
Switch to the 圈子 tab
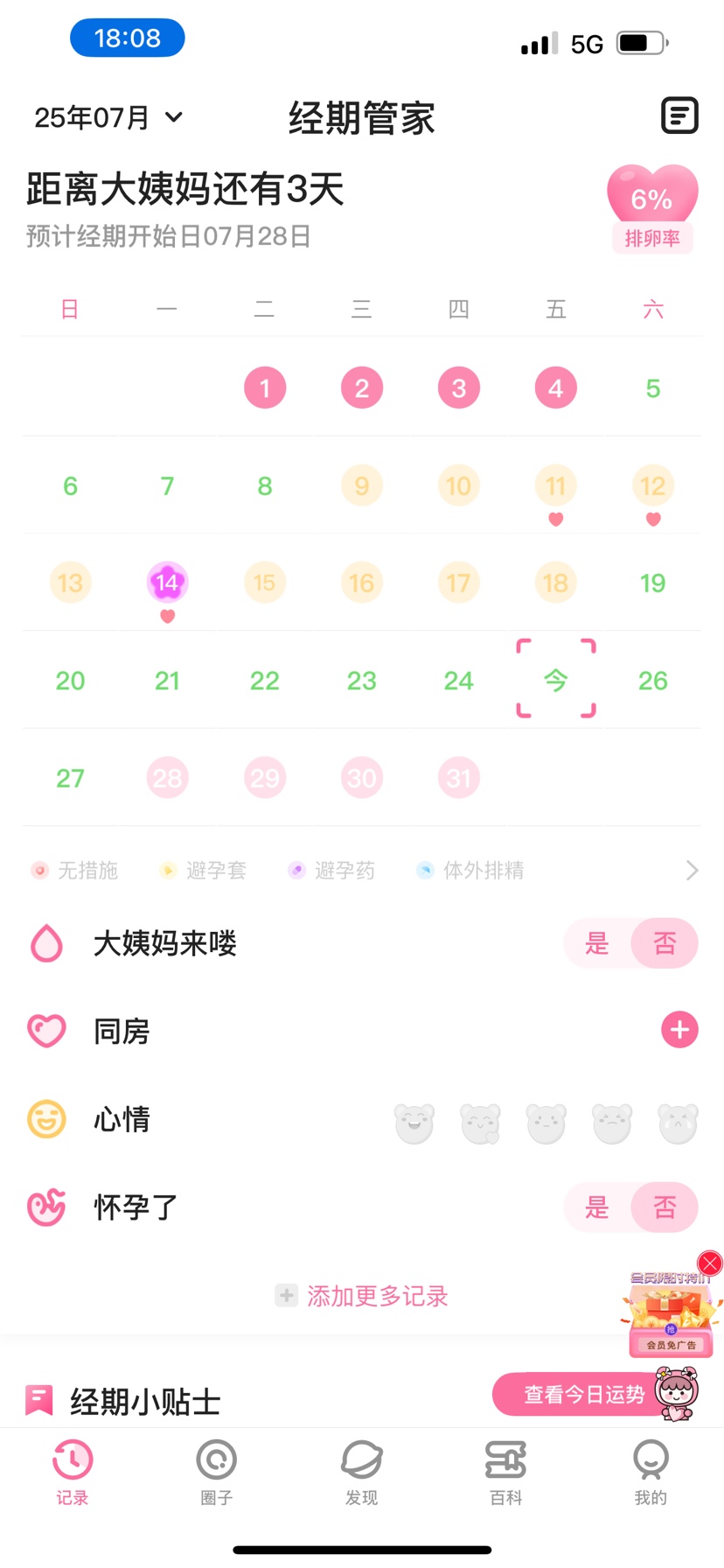click(216, 1473)
